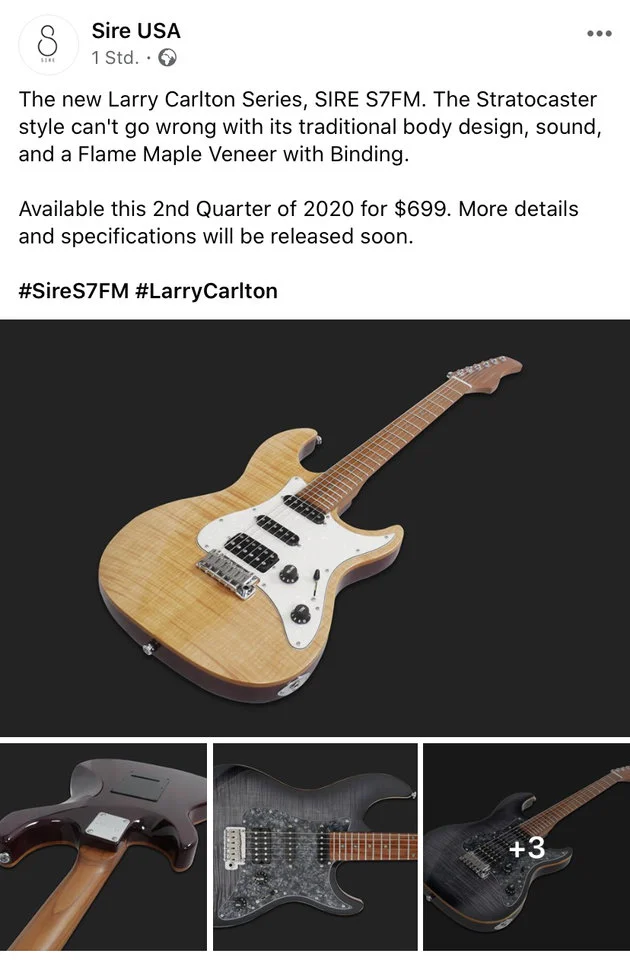Open the large natural flame maple guitar photo
Screen dimensions: 630x960
pyautogui.click(x=315, y=527)
